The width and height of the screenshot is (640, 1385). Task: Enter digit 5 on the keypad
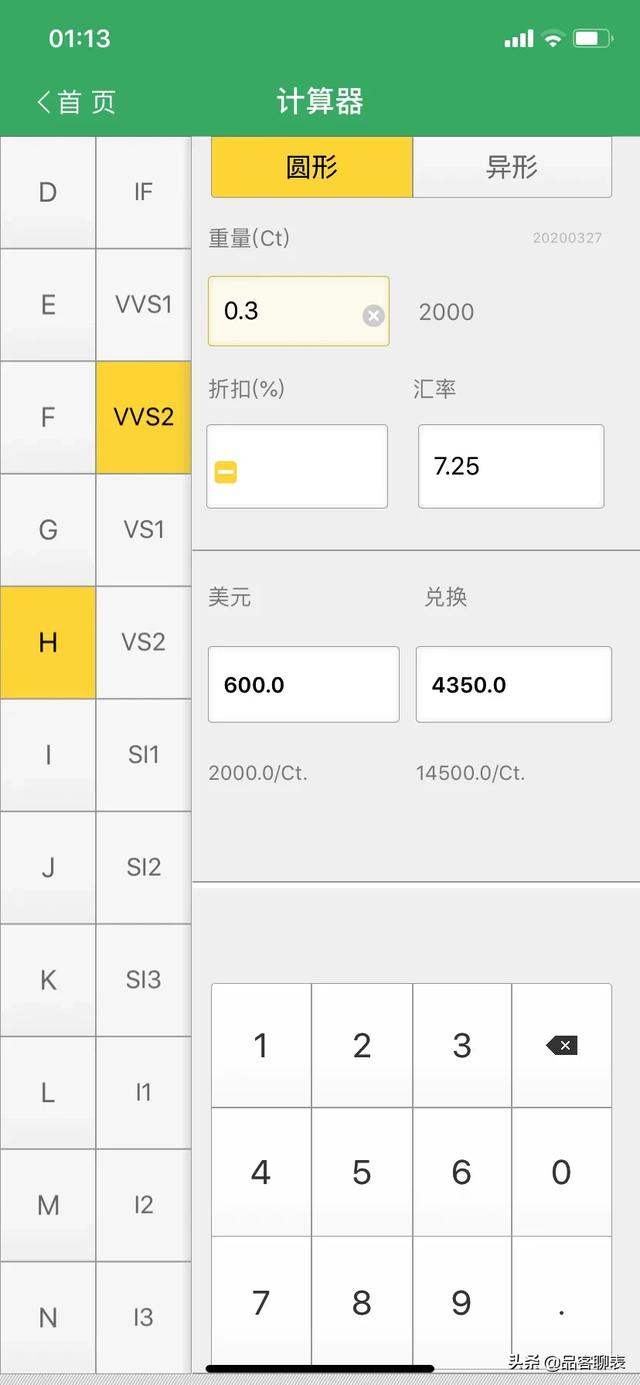tap(361, 1171)
